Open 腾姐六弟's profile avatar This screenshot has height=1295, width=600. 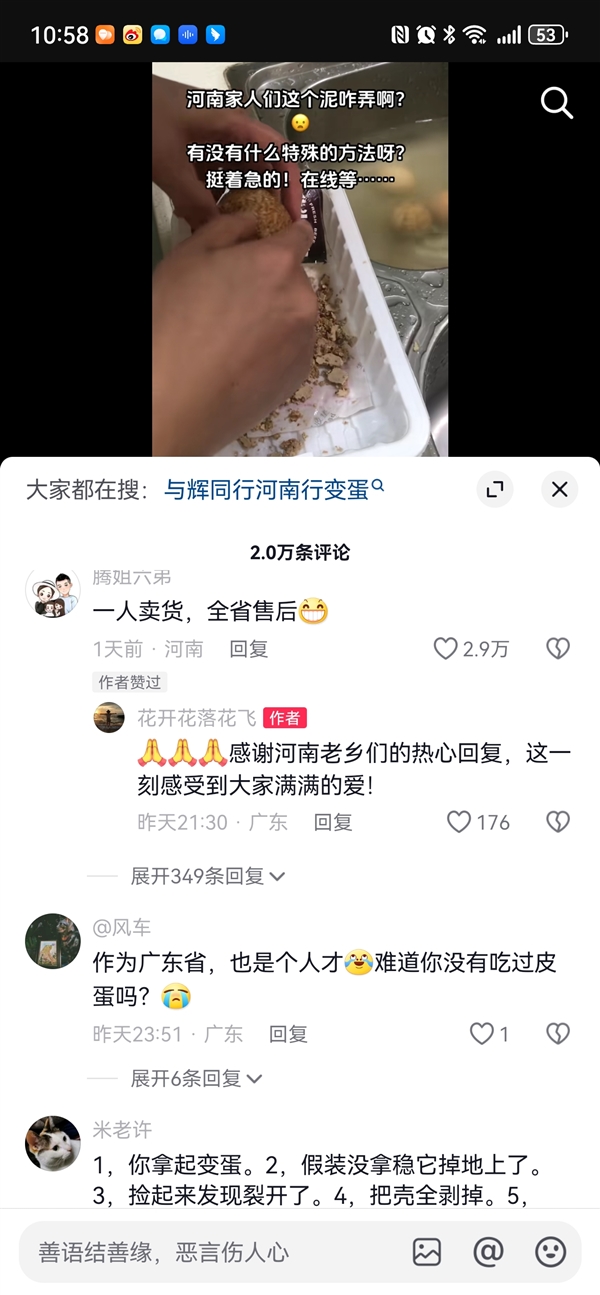point(52,594)
